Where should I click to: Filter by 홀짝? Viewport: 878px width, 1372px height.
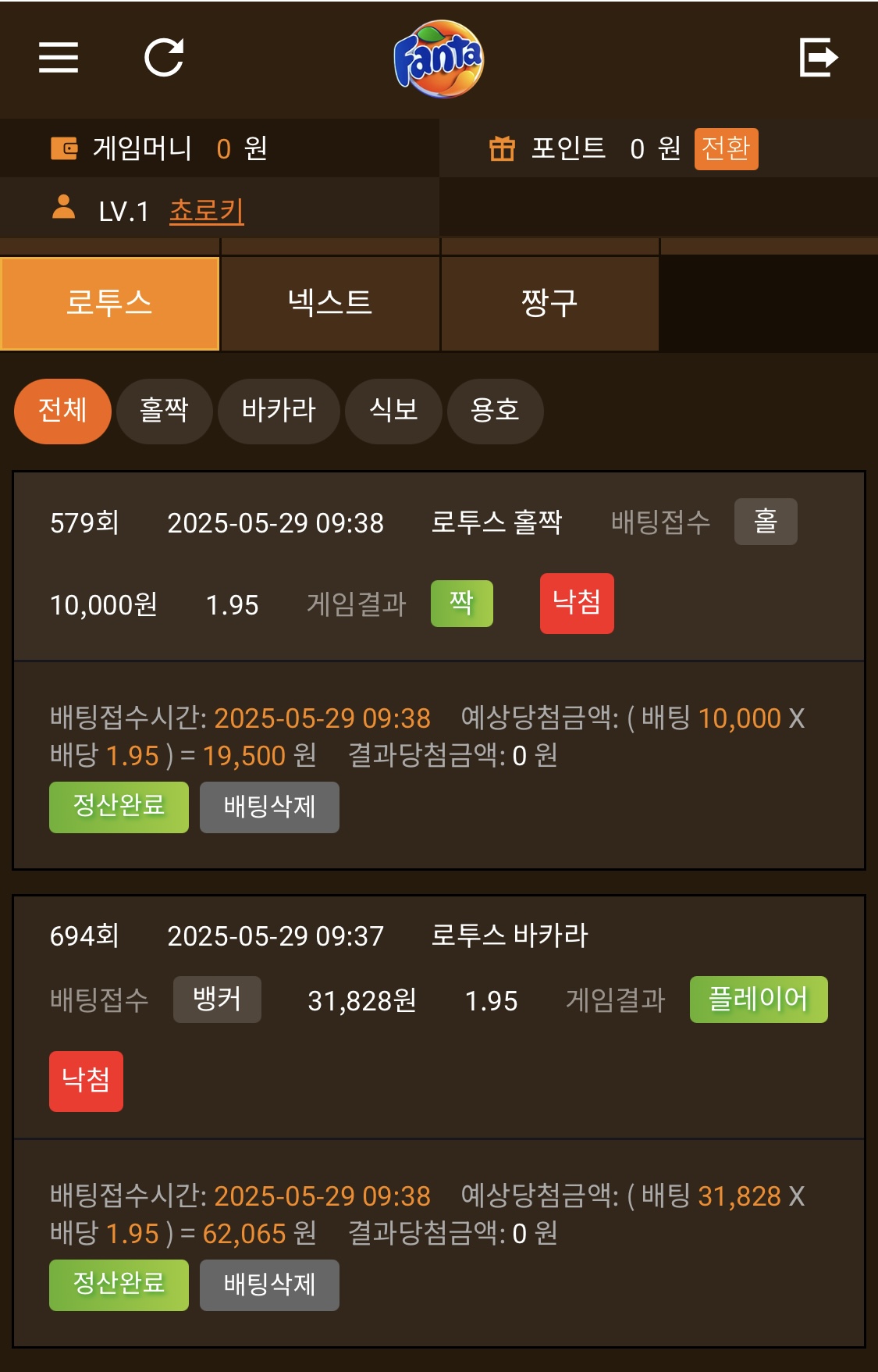pyautogui.click(x=164, y=411)
